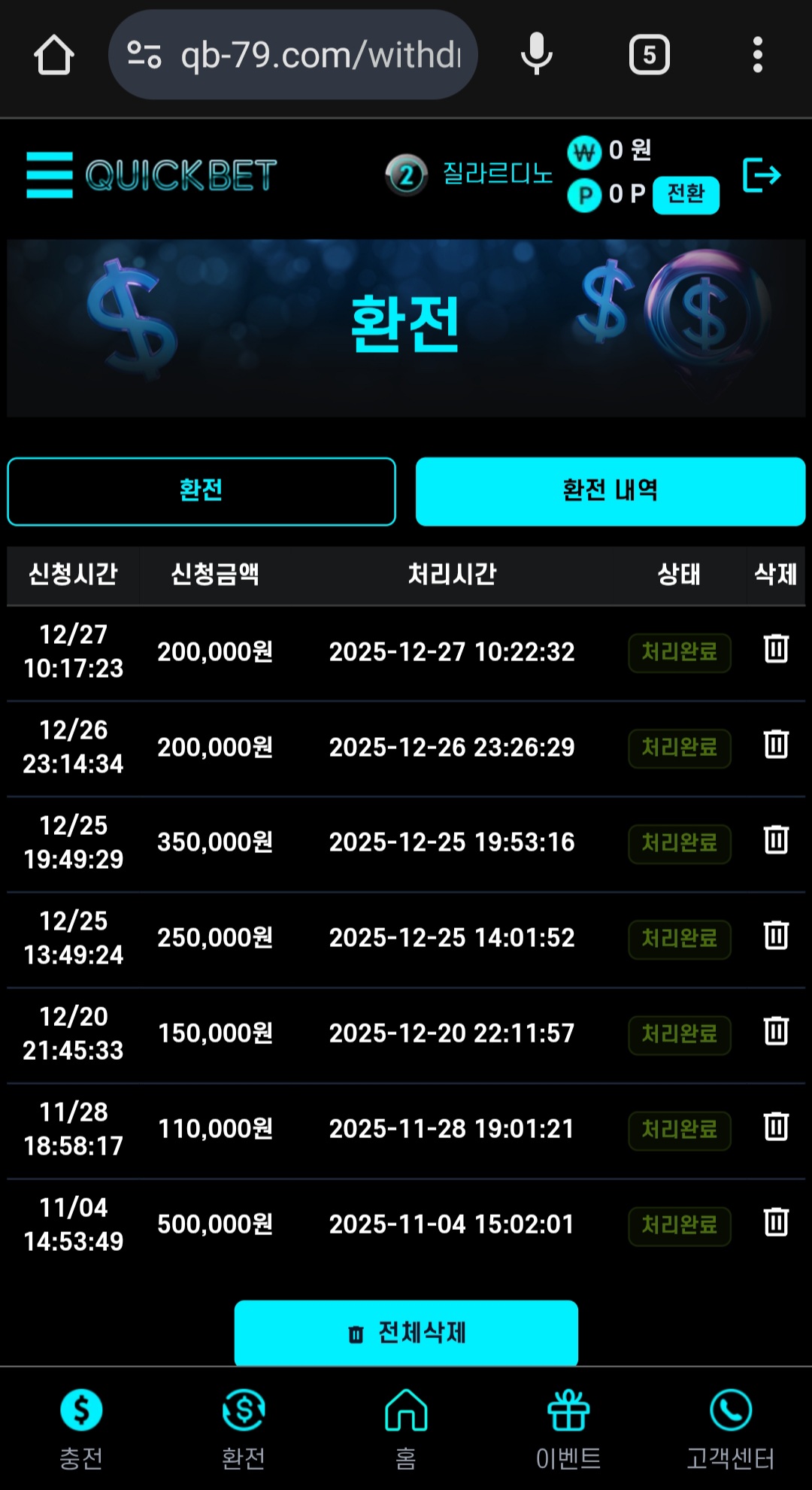The height and width of the screenshot is (1490, 812).
Task: Trash the 11/28 18:58:17 record
Action: tap(776, 1126)
